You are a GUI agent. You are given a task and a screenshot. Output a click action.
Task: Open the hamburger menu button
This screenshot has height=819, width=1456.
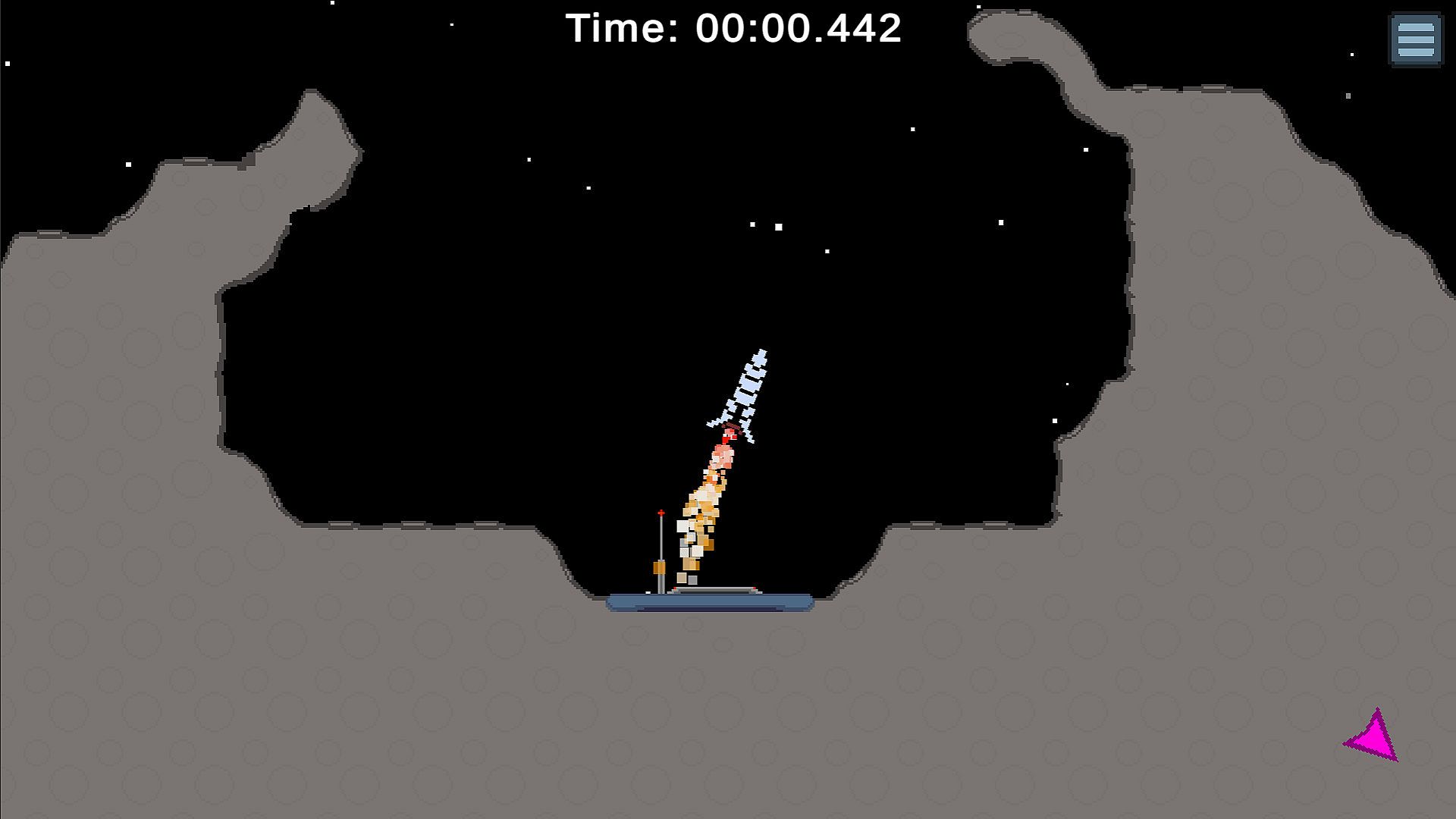click(x=1415, y=39)
